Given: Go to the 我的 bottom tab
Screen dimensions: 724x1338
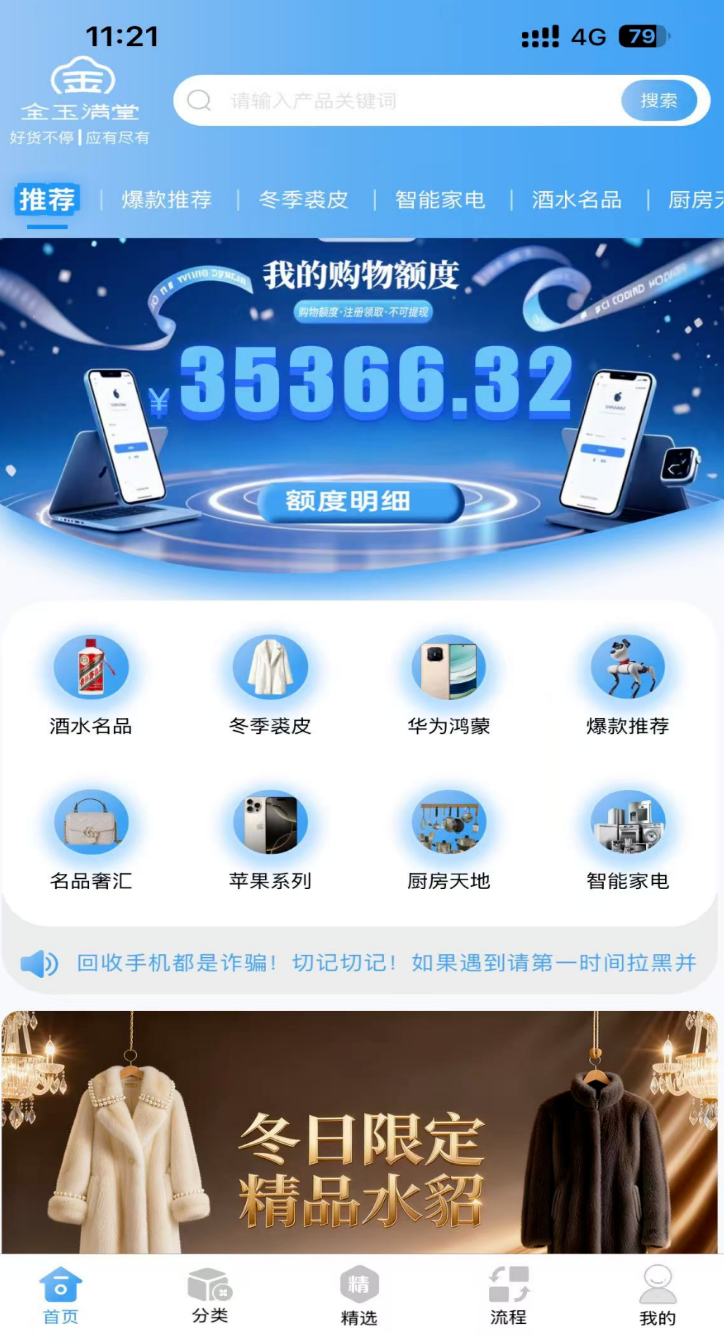Looking at the screenshot, I should point(657,1297).
